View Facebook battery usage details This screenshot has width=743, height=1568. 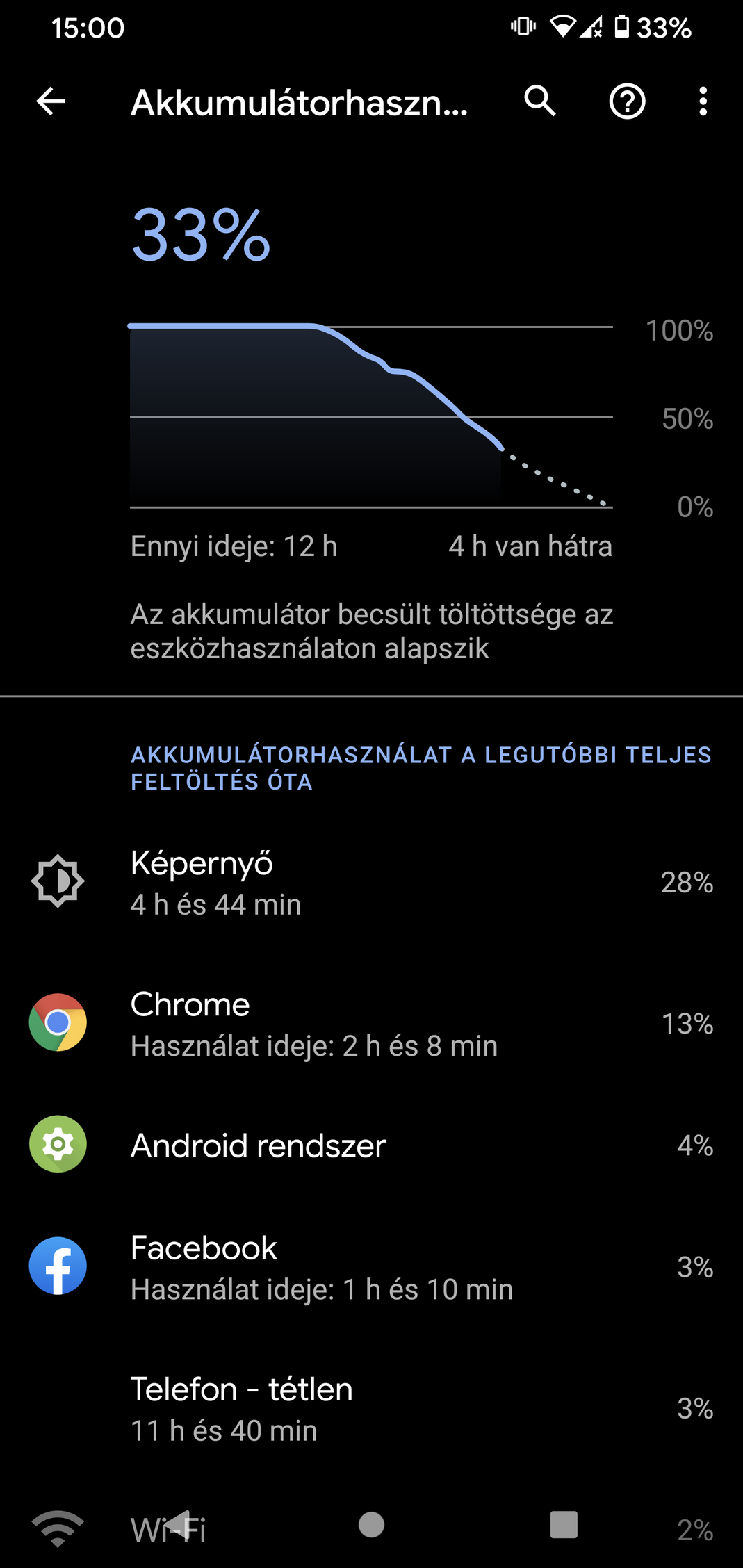point(371,1267)
